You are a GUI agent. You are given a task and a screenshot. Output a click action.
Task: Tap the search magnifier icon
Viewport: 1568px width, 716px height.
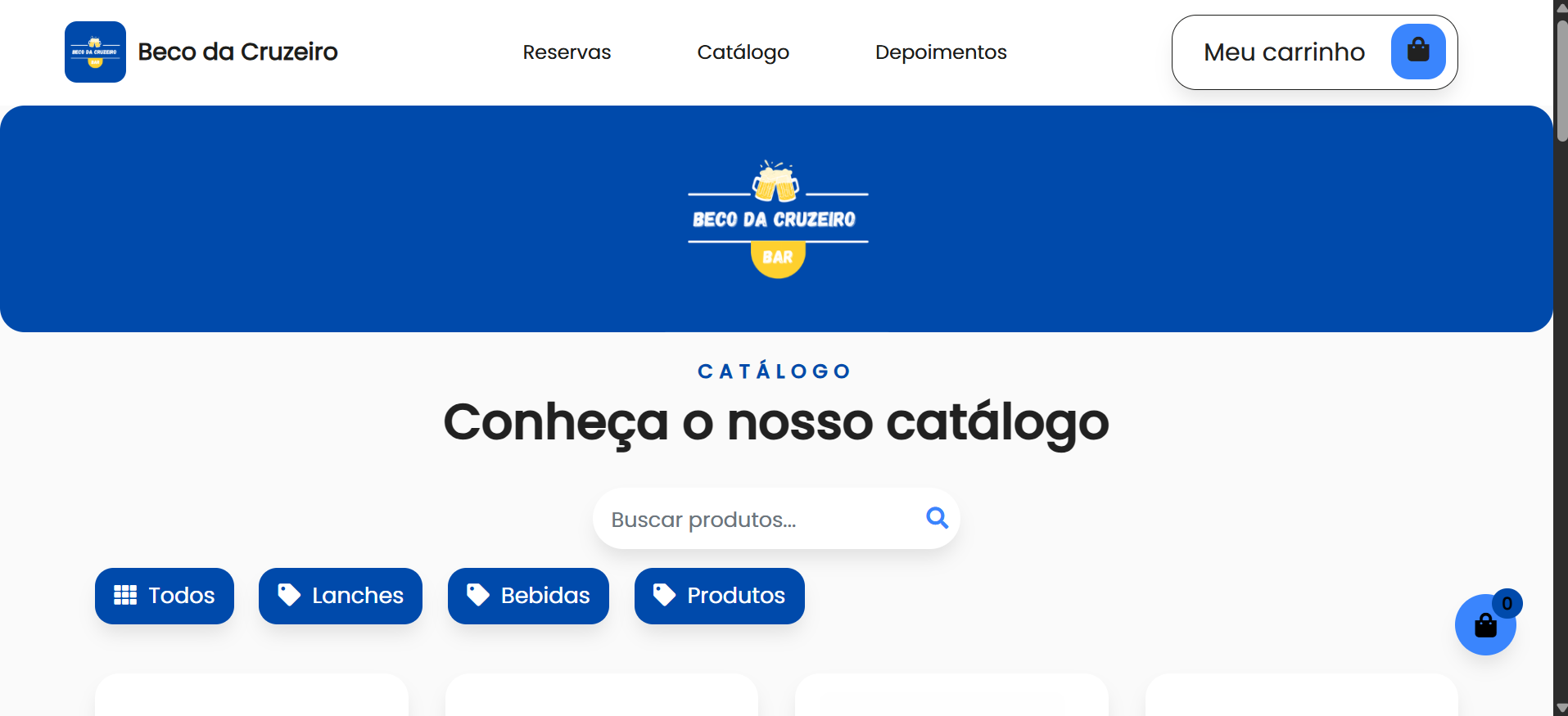point(937,518)
